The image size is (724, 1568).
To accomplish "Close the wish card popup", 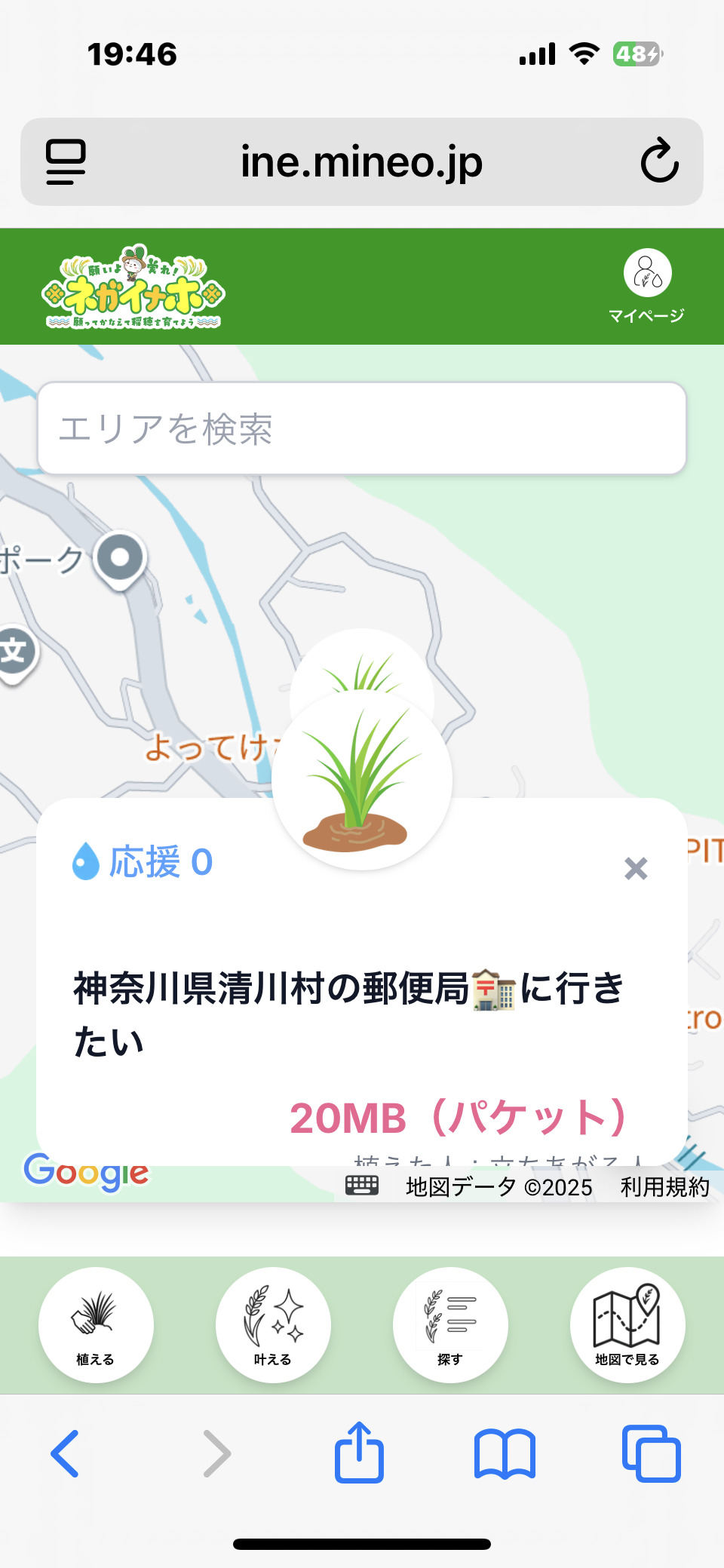I will [636, 869].
